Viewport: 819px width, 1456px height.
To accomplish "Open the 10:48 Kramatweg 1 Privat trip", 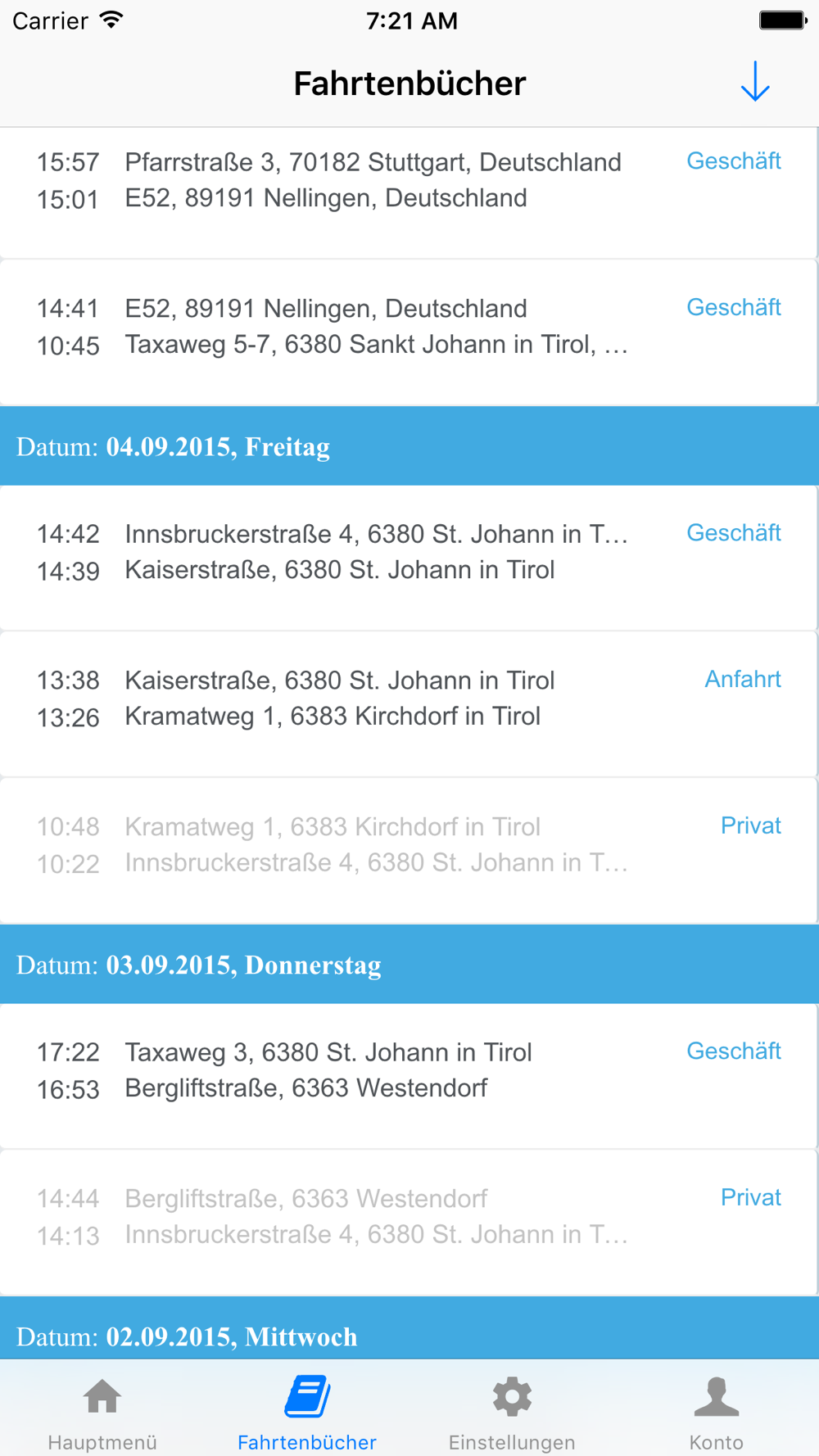I will click(x=409, y=851).
